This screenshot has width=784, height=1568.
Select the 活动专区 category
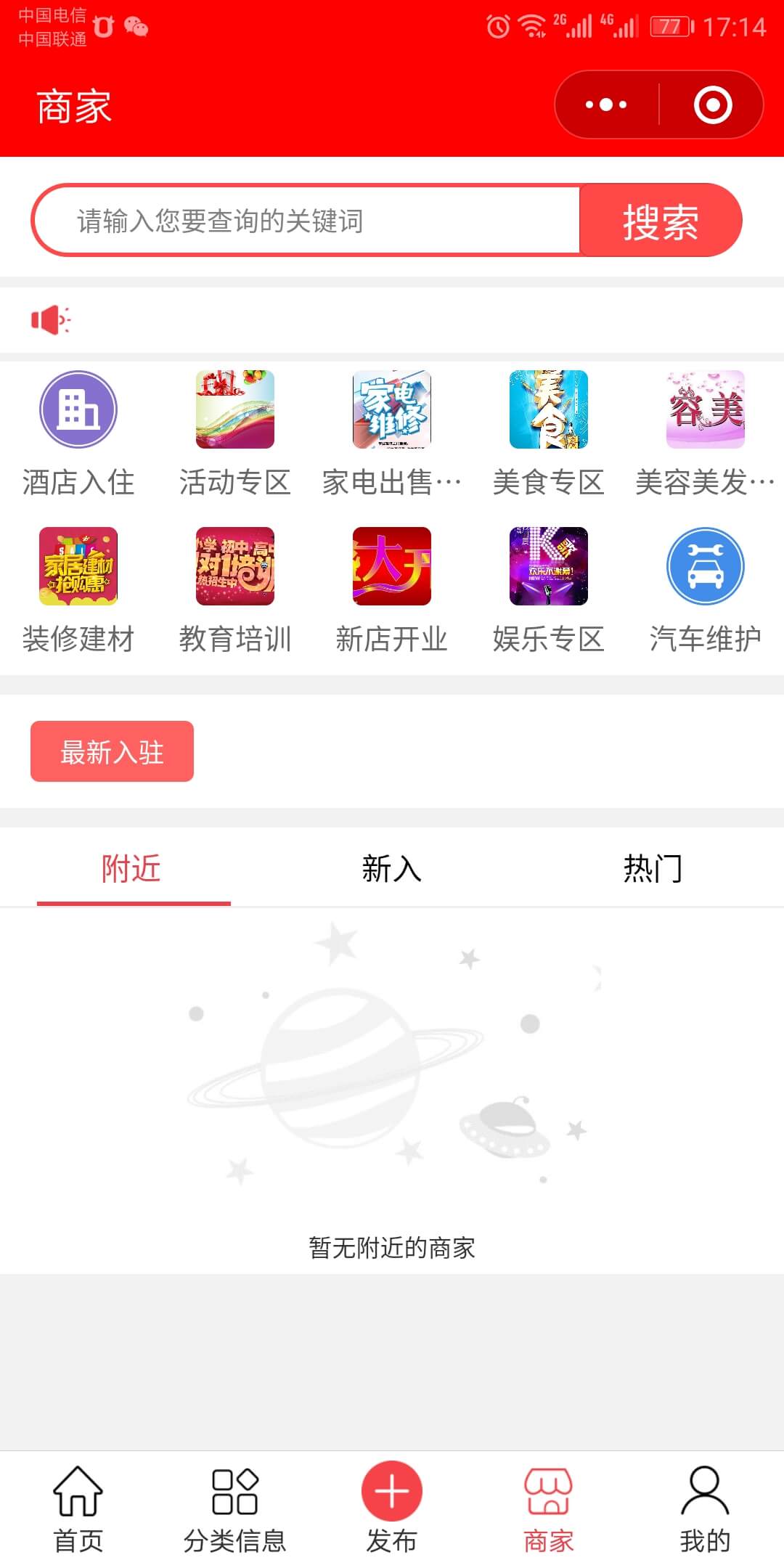pyautogui.click(x=234, y=410)
